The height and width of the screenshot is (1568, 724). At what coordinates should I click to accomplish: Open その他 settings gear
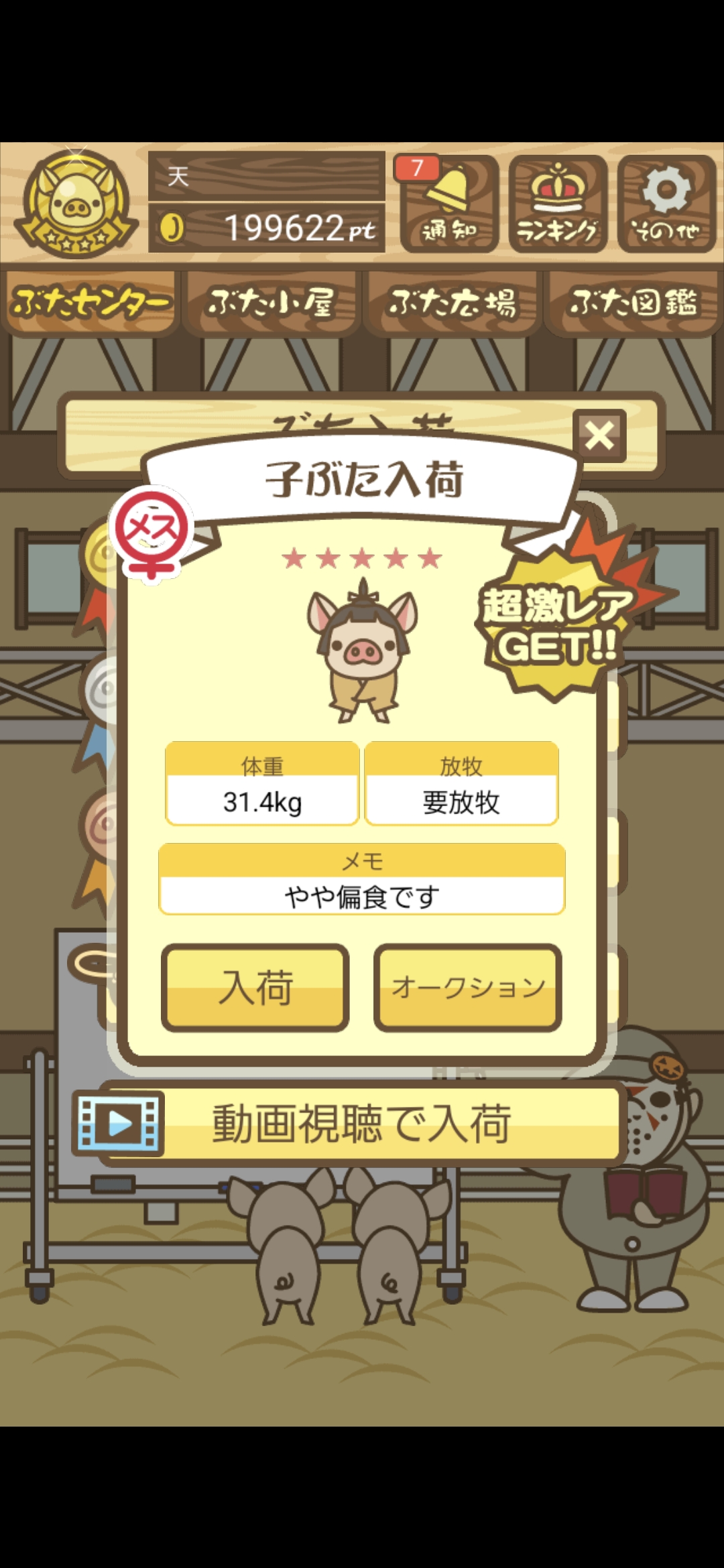(666, 204)
